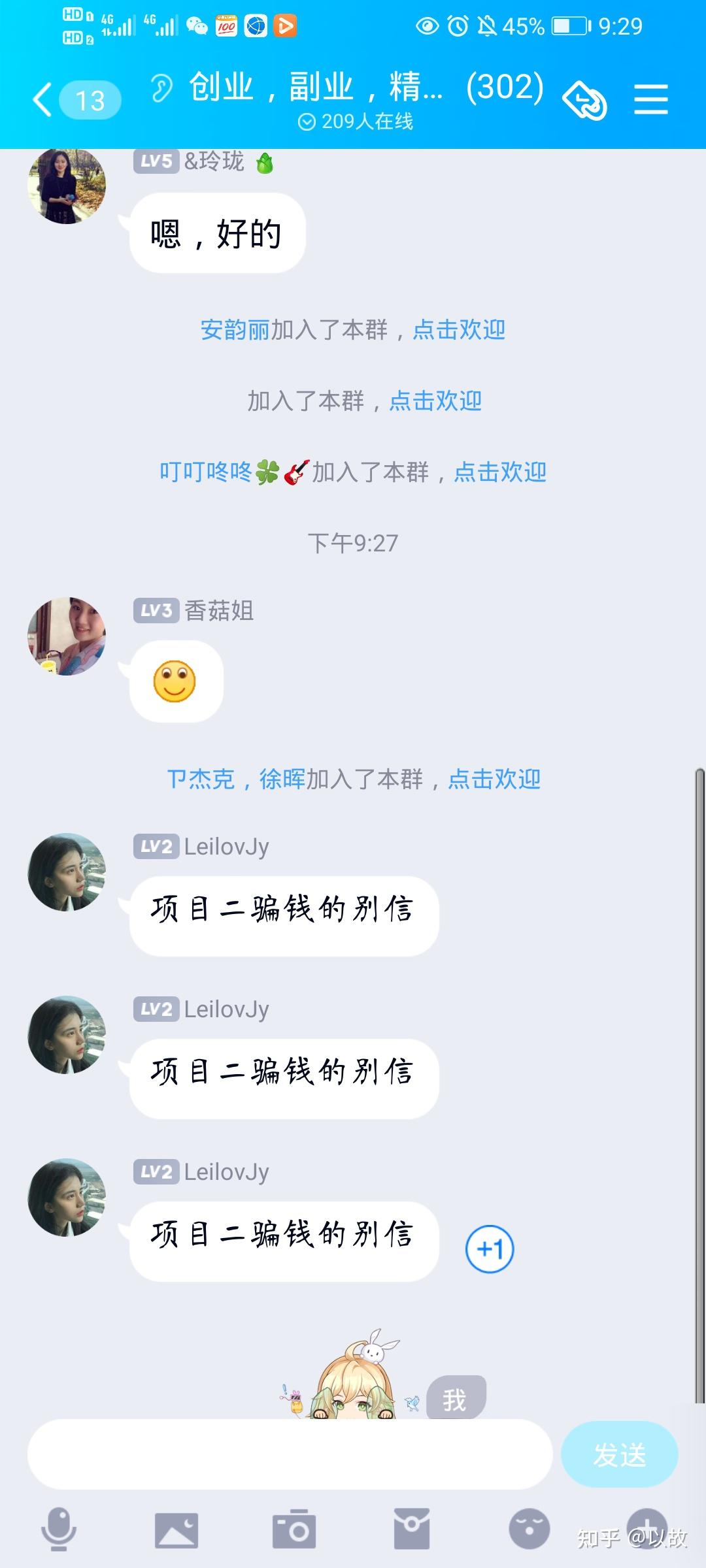Open 香菇姐's profile avatar

point(67,636)
